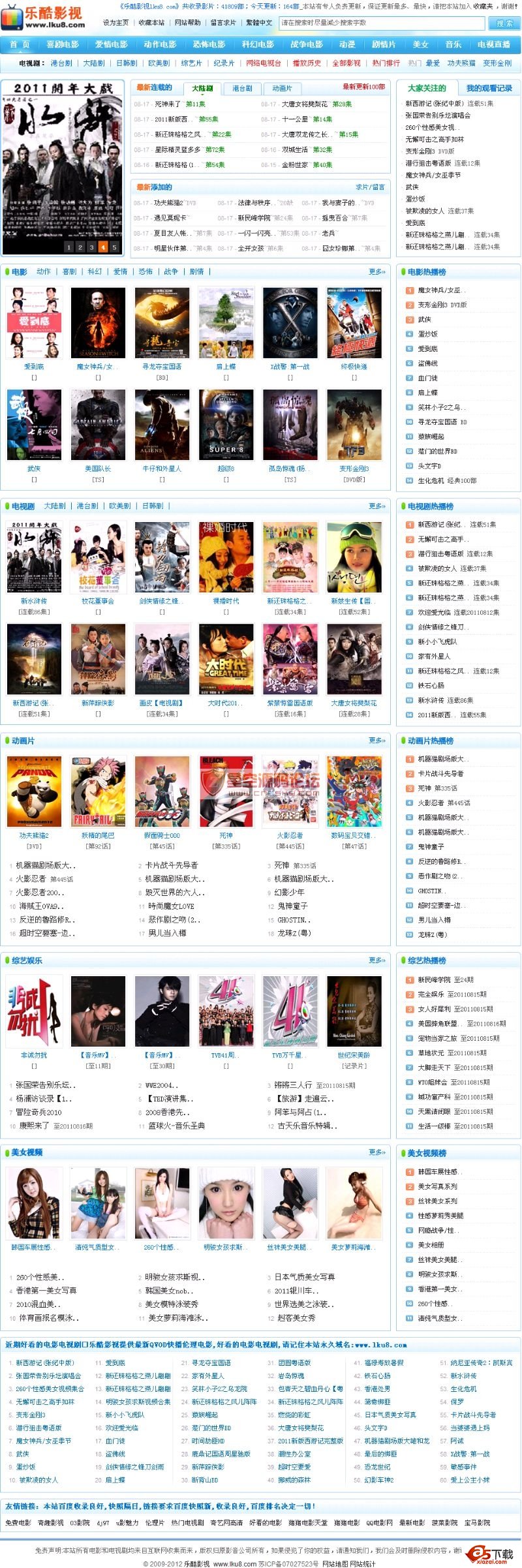522x1568 pixels.
Task: Tap the 搜索 search button
Action: pos(504,23)
